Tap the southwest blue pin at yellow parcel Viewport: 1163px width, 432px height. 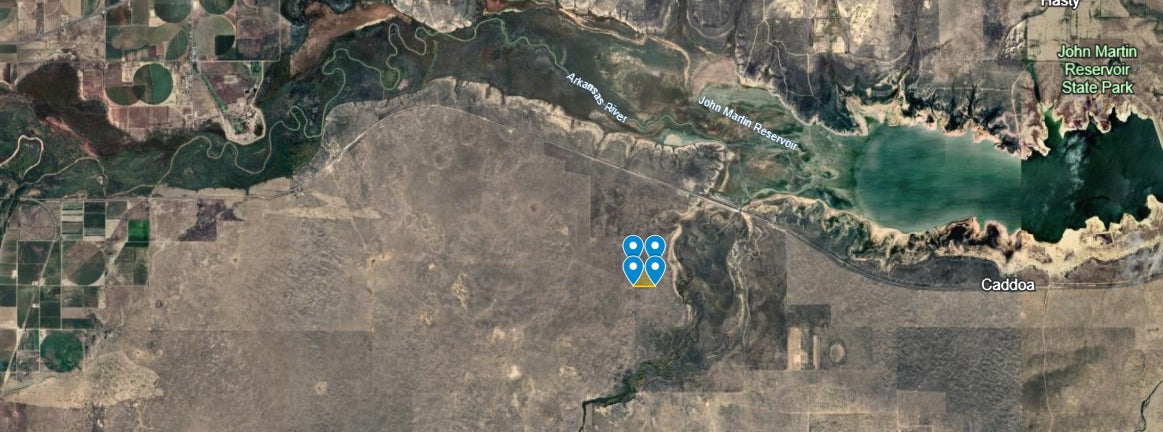click(x=633, y=267)
